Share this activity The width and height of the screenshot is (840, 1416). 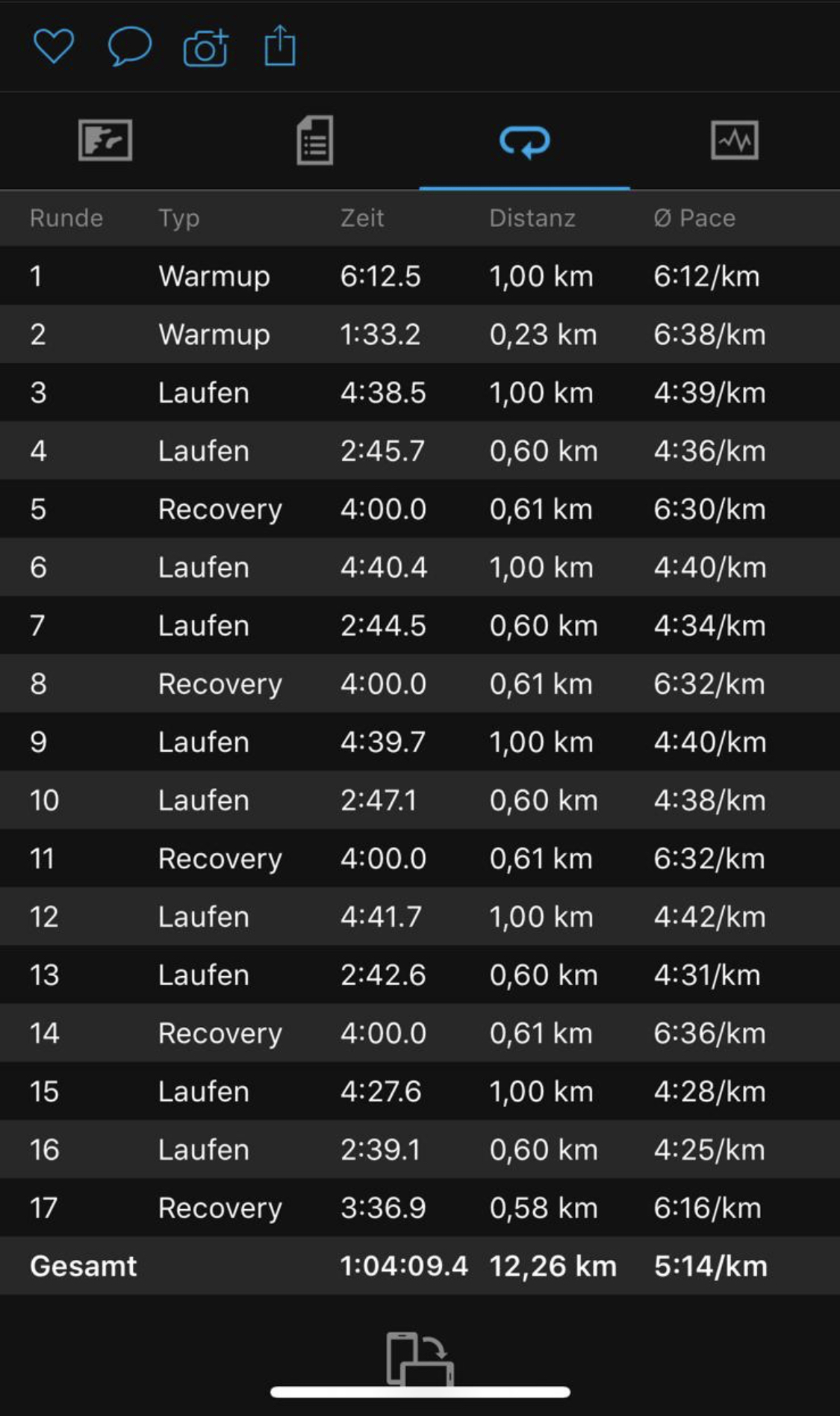280,46
